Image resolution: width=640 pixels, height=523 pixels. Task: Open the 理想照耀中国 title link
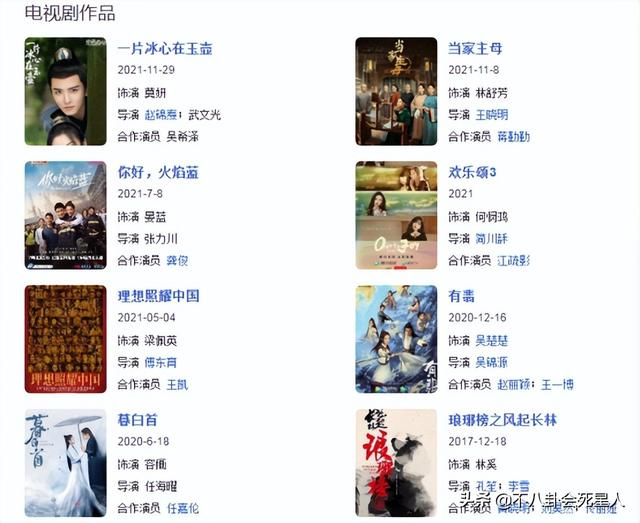pyautogui.click(x=158, y=296)
